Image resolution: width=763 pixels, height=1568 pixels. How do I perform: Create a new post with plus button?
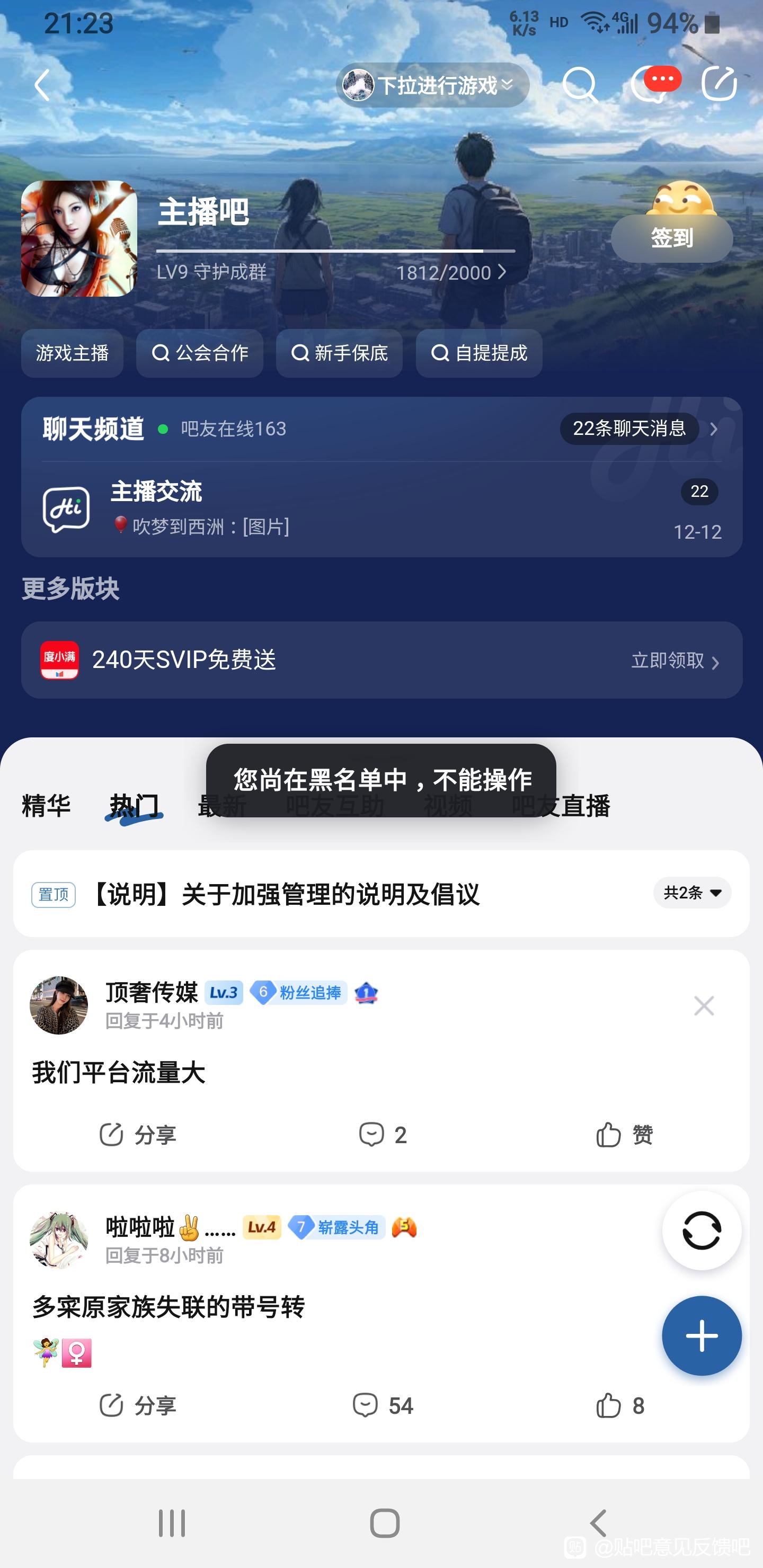click(x=702, y=1335)
